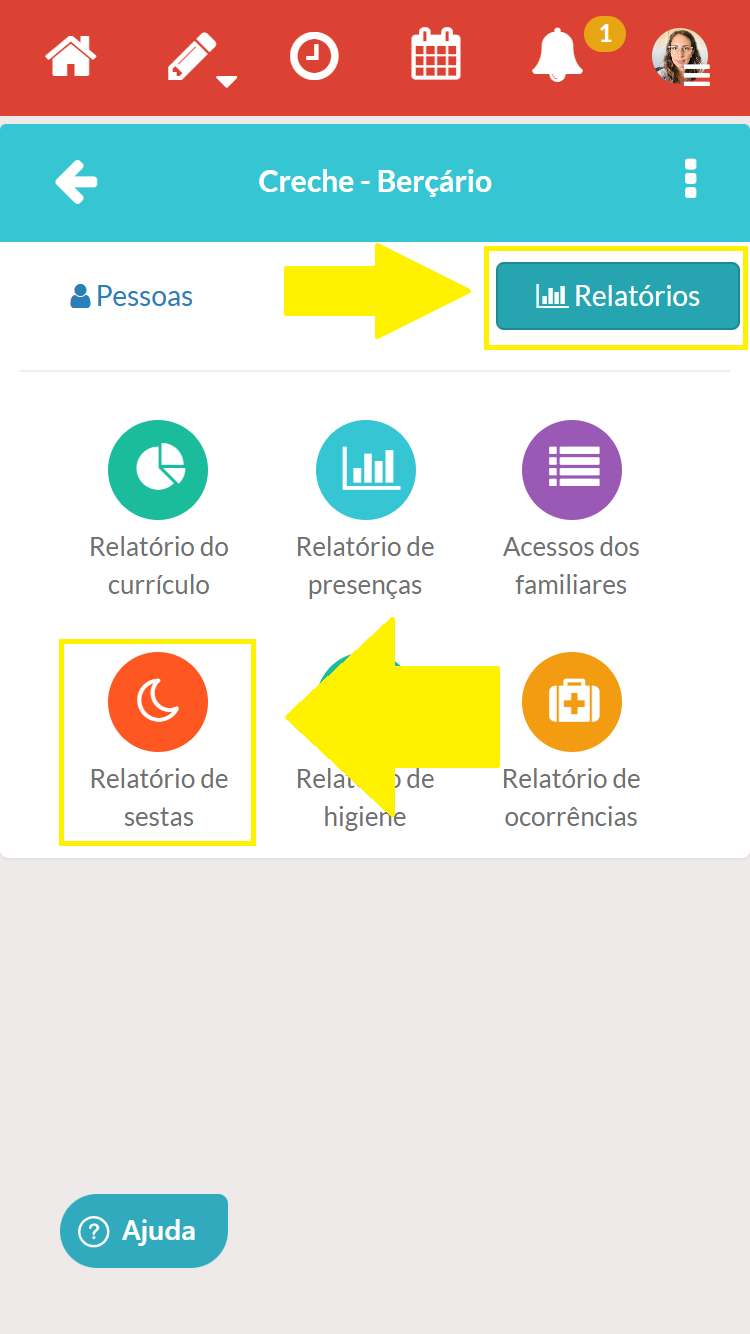Screen dimensions: 750x1334
Task: Open the calendar icon
Action: point(436,55)
